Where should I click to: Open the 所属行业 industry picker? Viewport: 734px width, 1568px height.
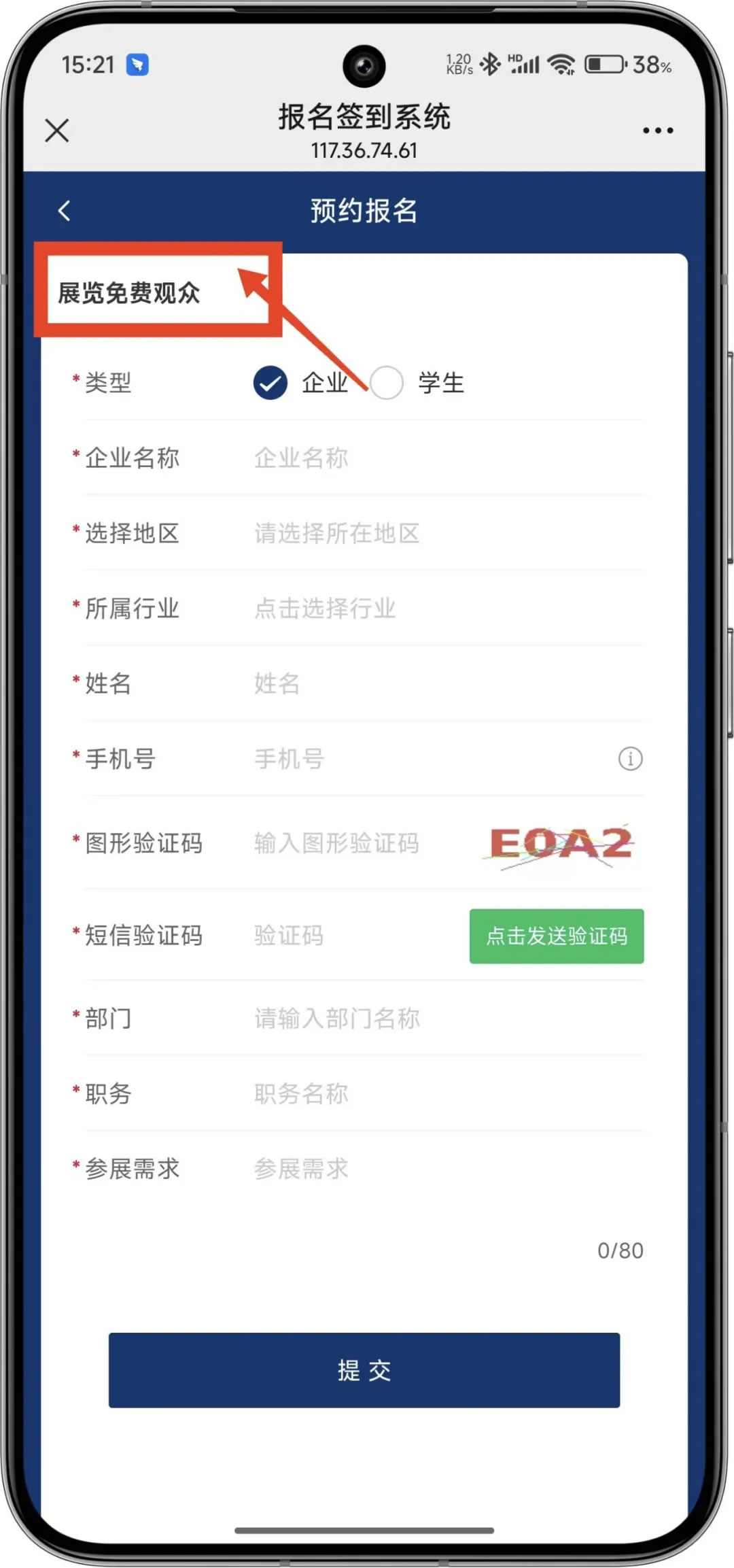(449, 608)
